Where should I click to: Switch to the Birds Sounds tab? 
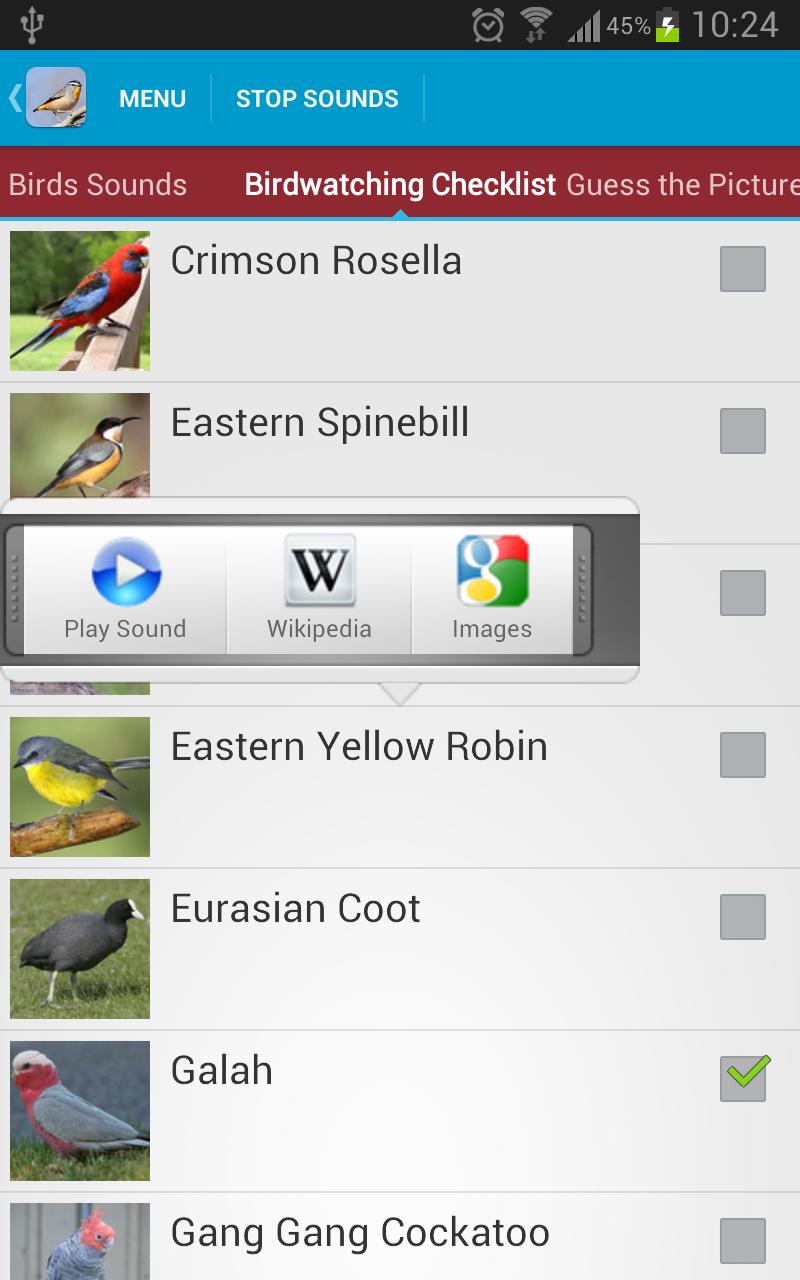tap(97, 184)
